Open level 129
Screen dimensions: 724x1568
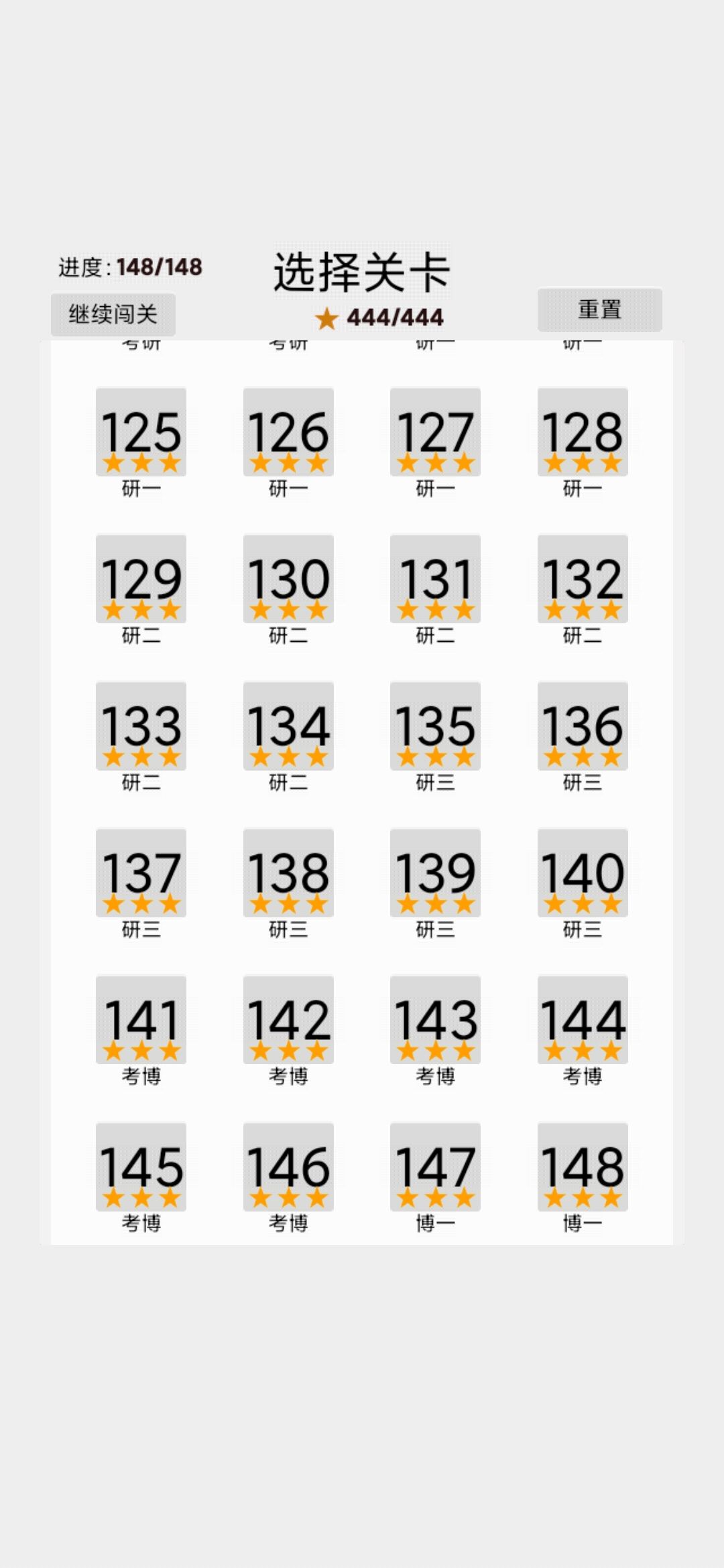[x=141, y=579]
